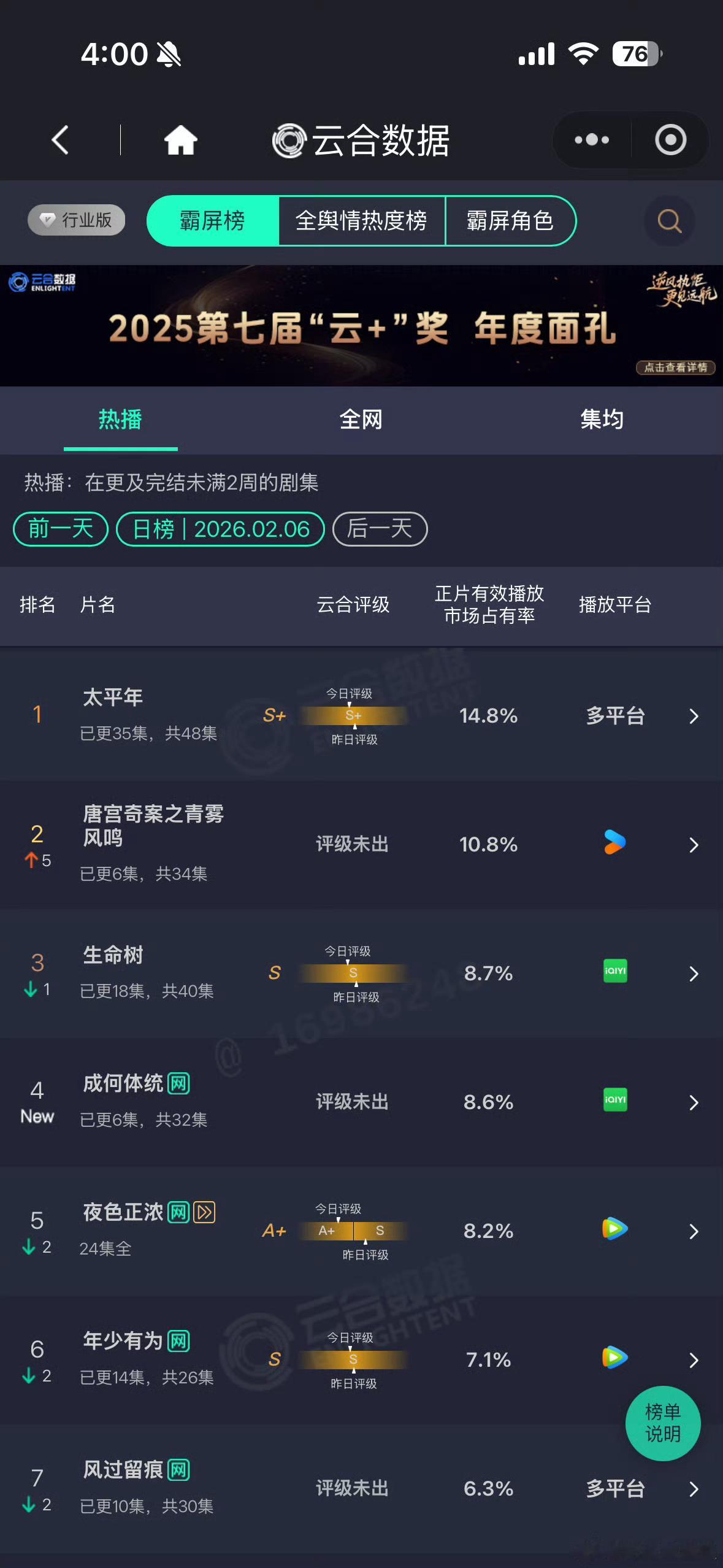
Task: Switch to the 全网 tab
Action: (361, 420)
